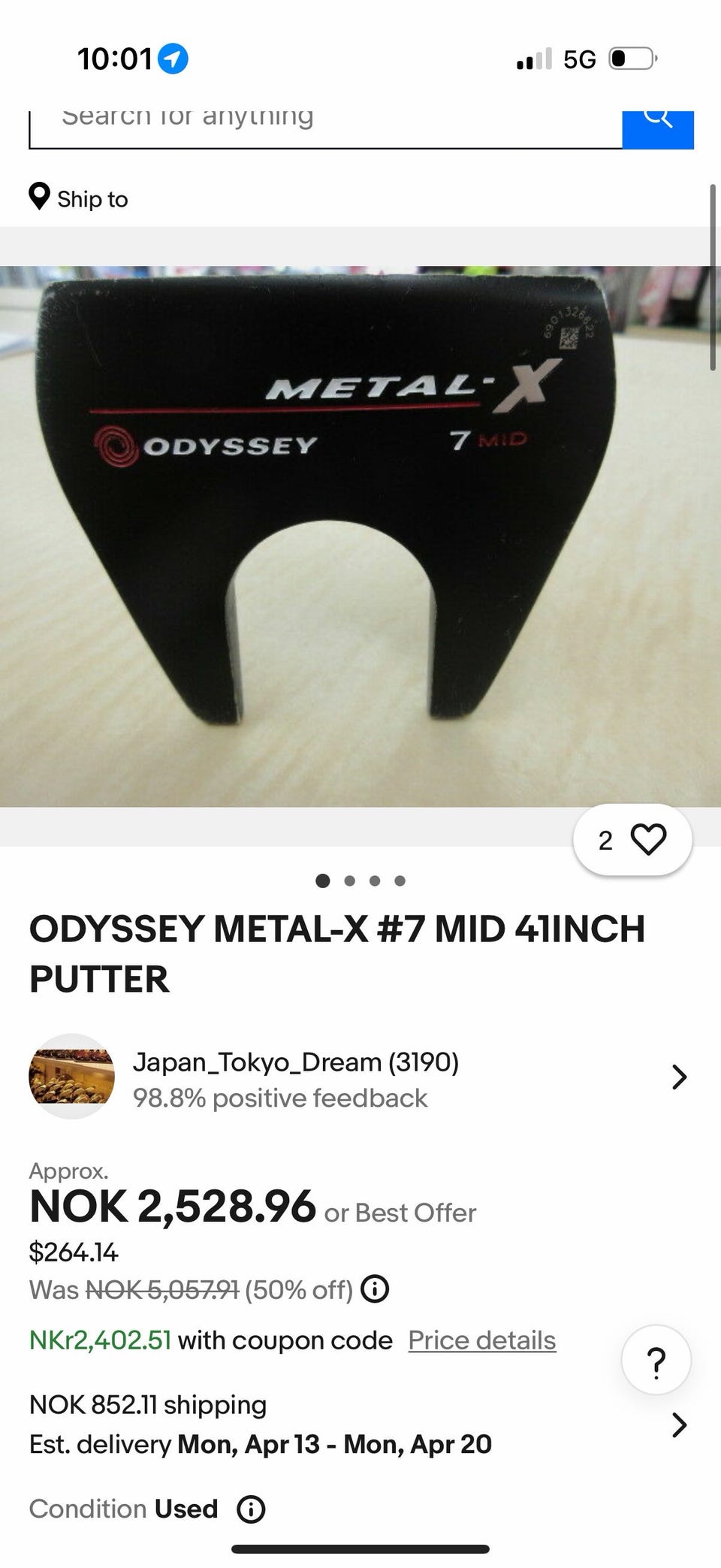Show info about Used condition
721x1568 pixels.
[x=251, y=1509]
